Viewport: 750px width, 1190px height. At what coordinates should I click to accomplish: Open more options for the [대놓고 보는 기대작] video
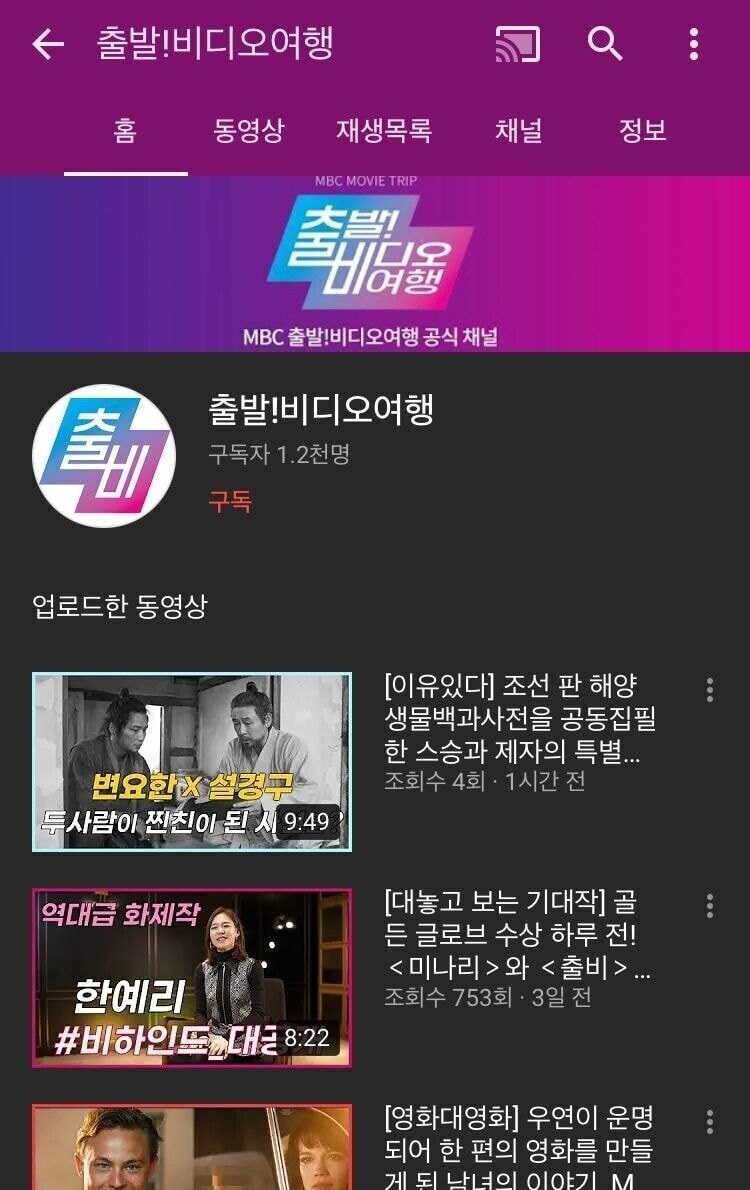pos(709,906)
